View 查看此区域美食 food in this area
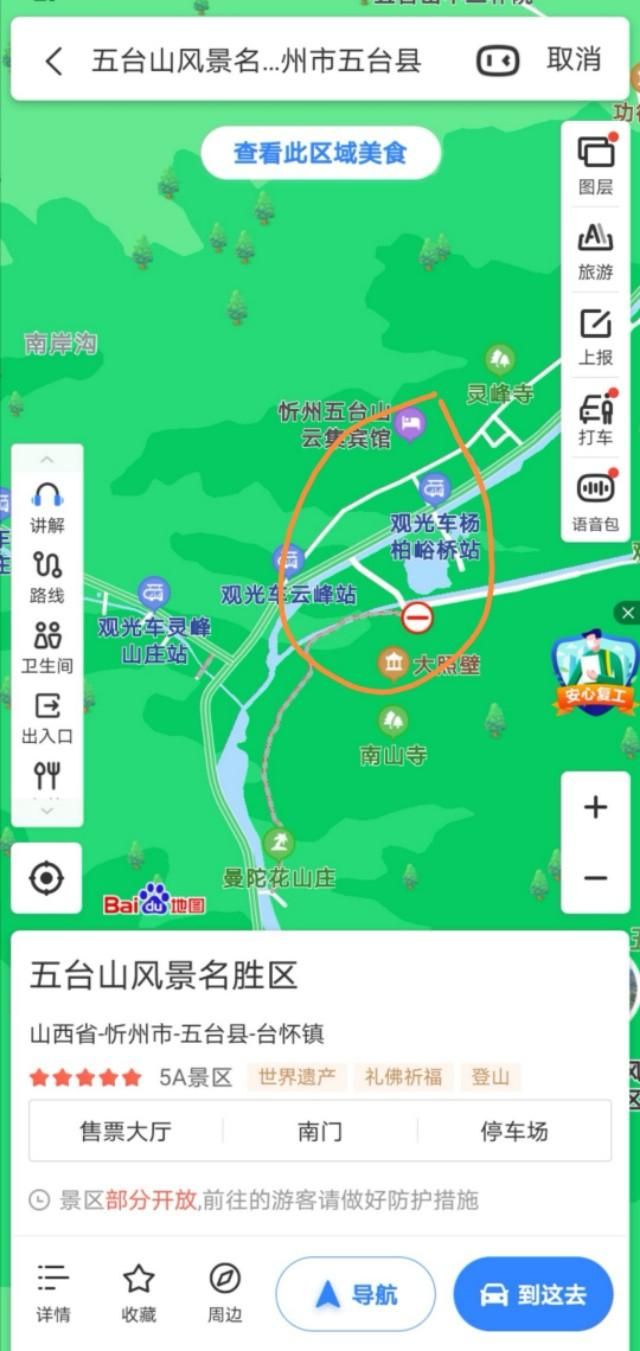This screenshot has width=640, height=1351. pyautogui.click(x=320, y=154)
